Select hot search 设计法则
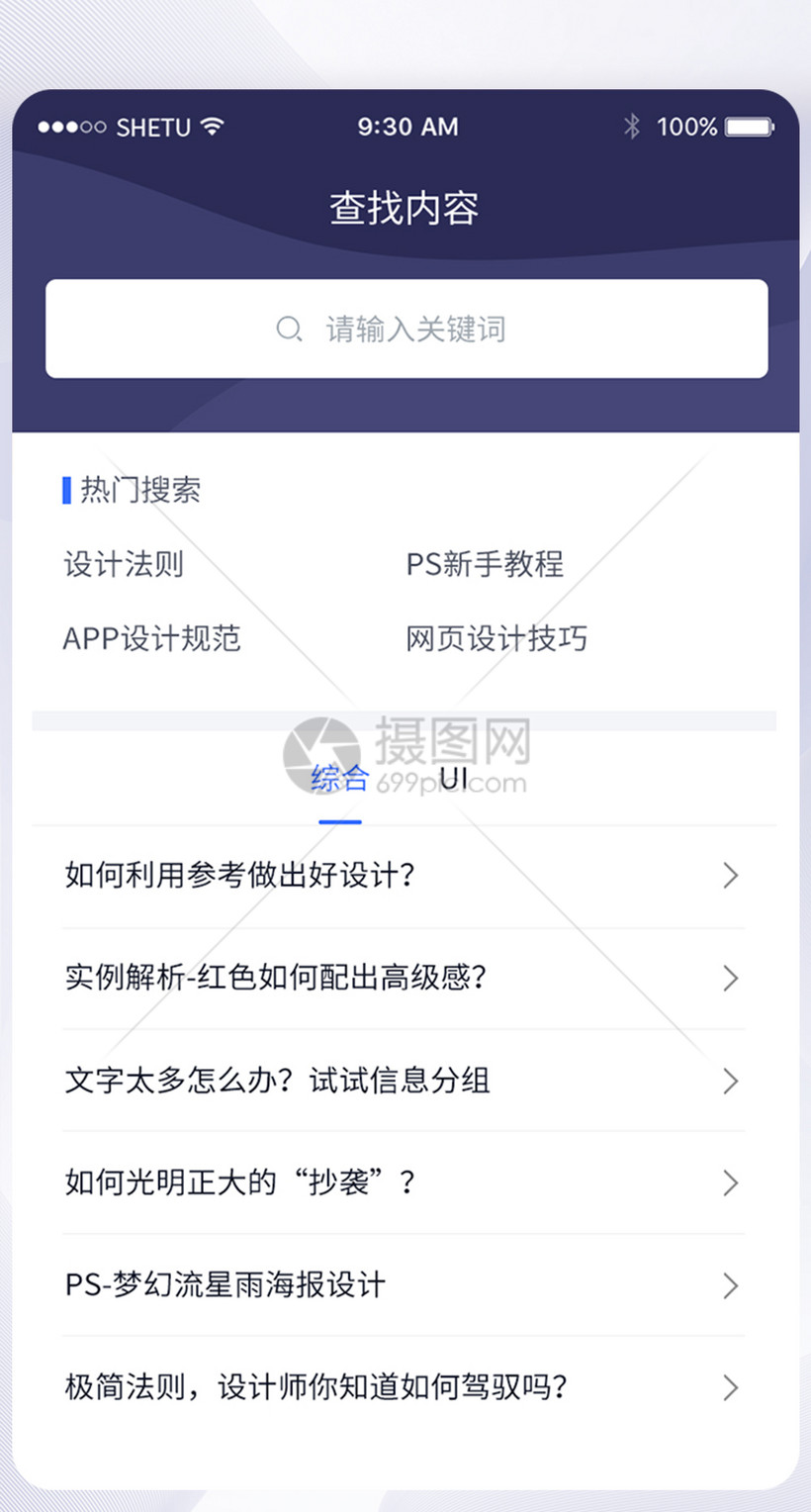 pos(124,565)
